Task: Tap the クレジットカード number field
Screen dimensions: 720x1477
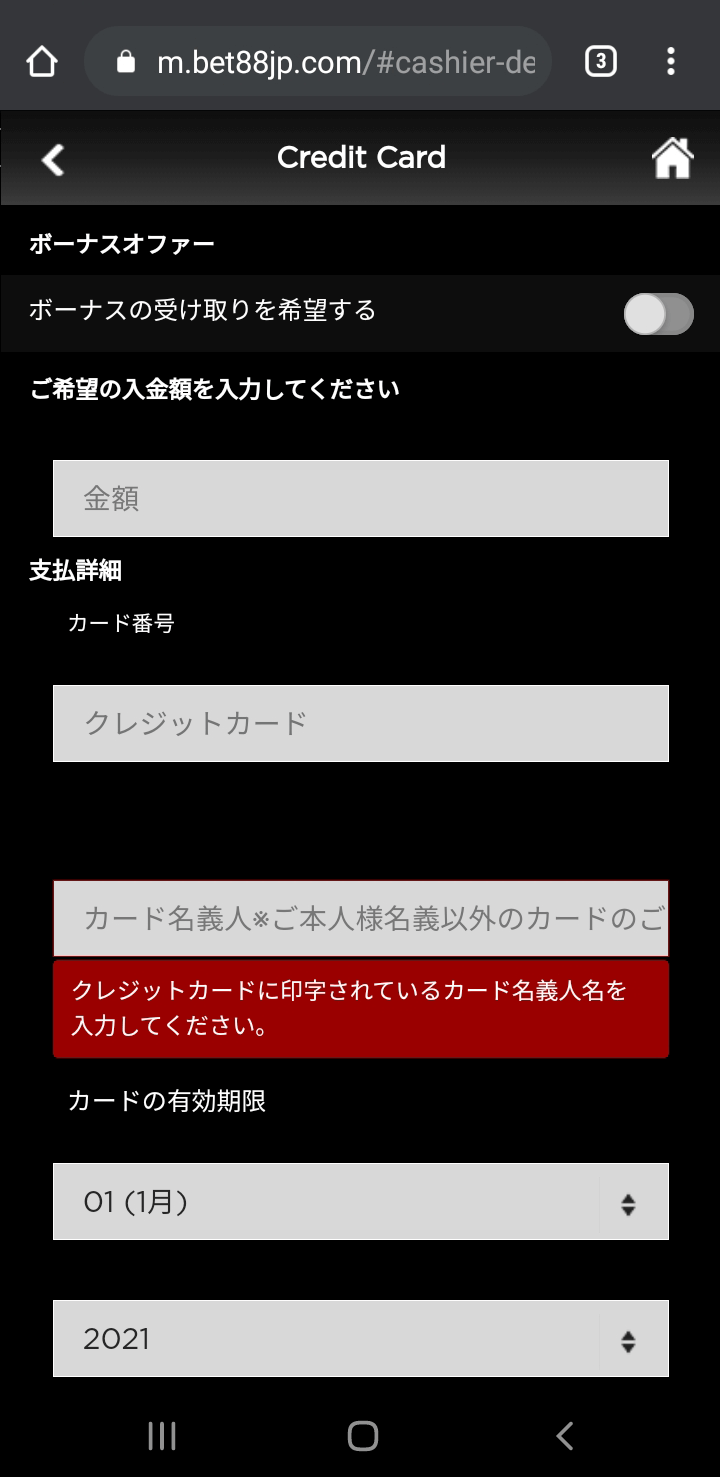Action: point(360,723)
